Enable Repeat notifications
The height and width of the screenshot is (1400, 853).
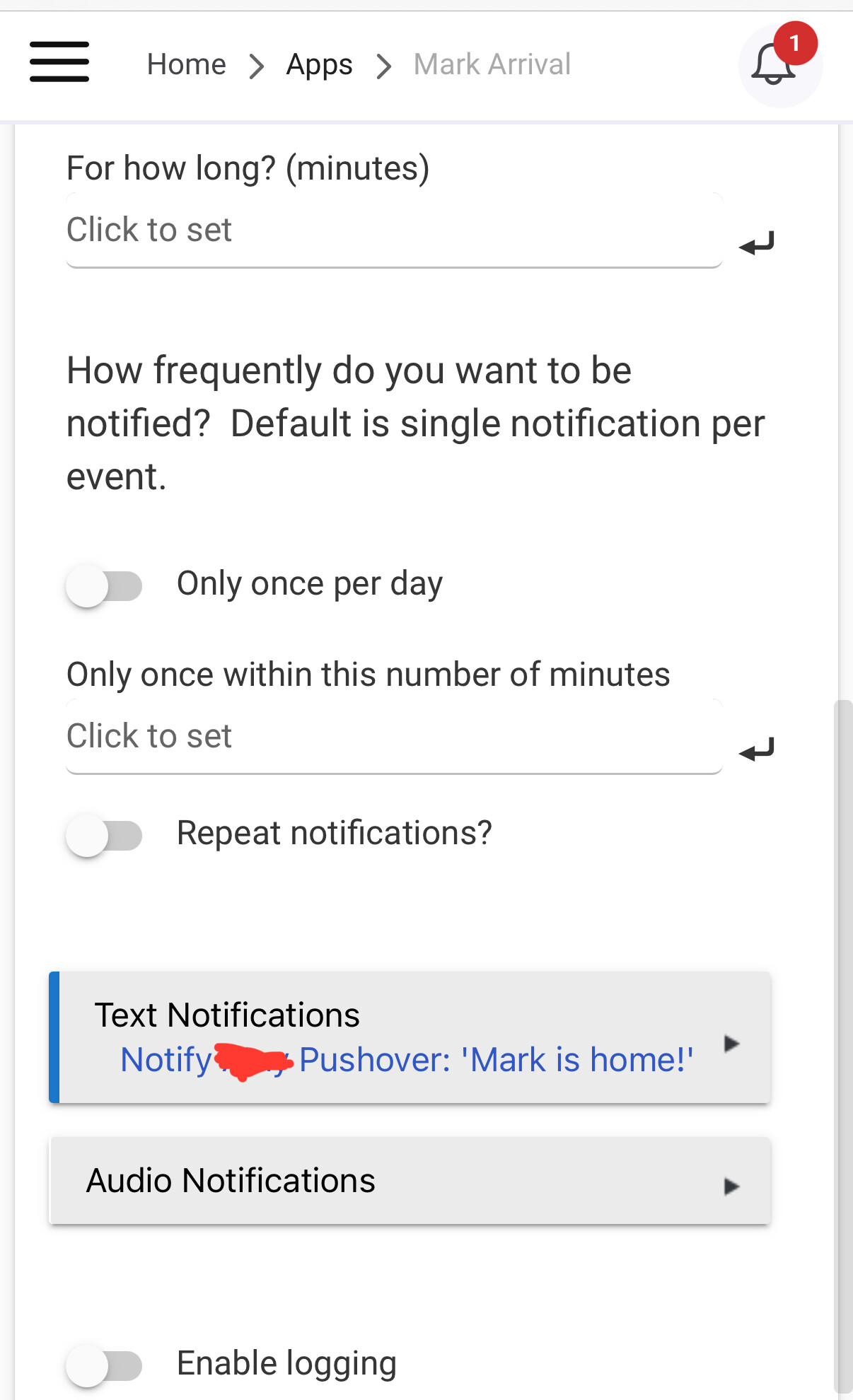click(104, 836)
